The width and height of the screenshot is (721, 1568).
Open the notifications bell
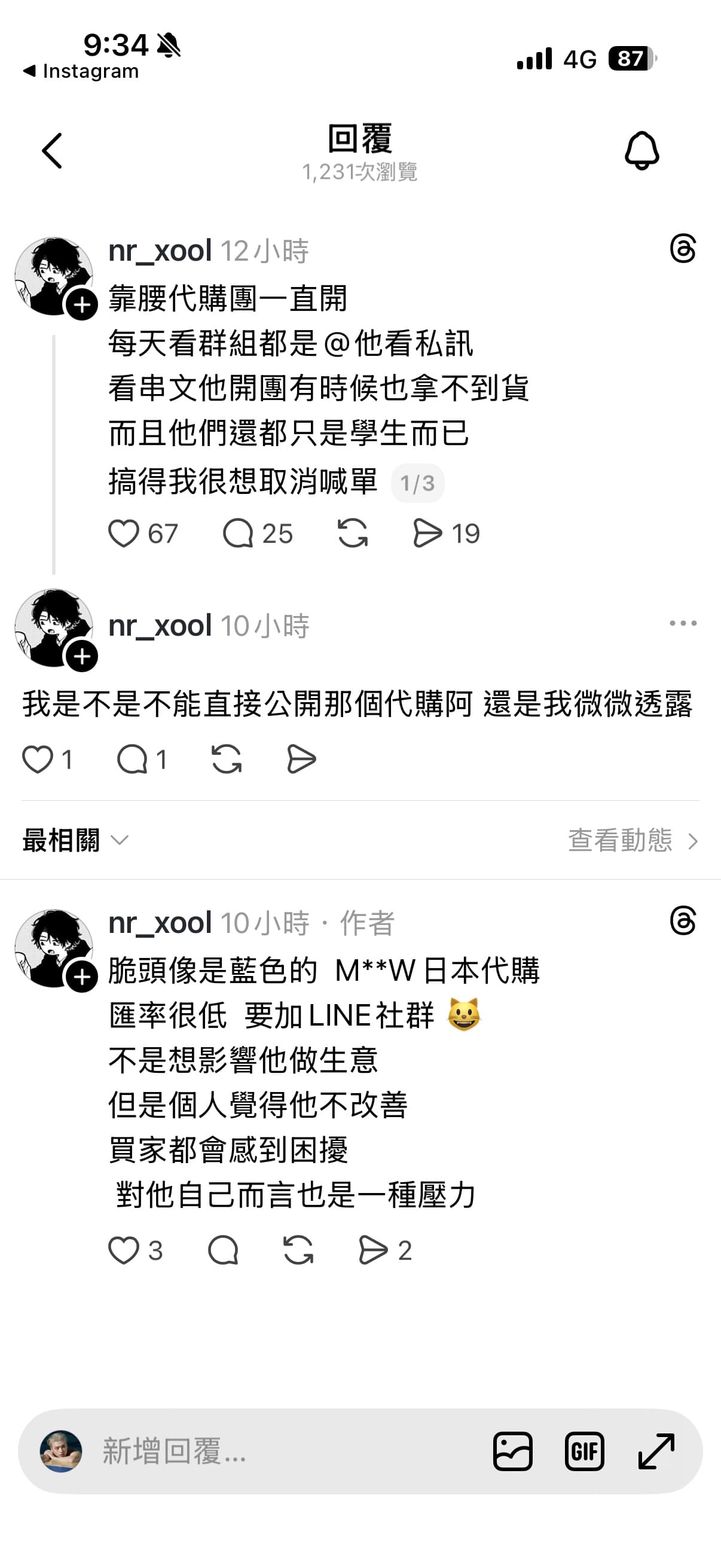click(x=641, y=150)
